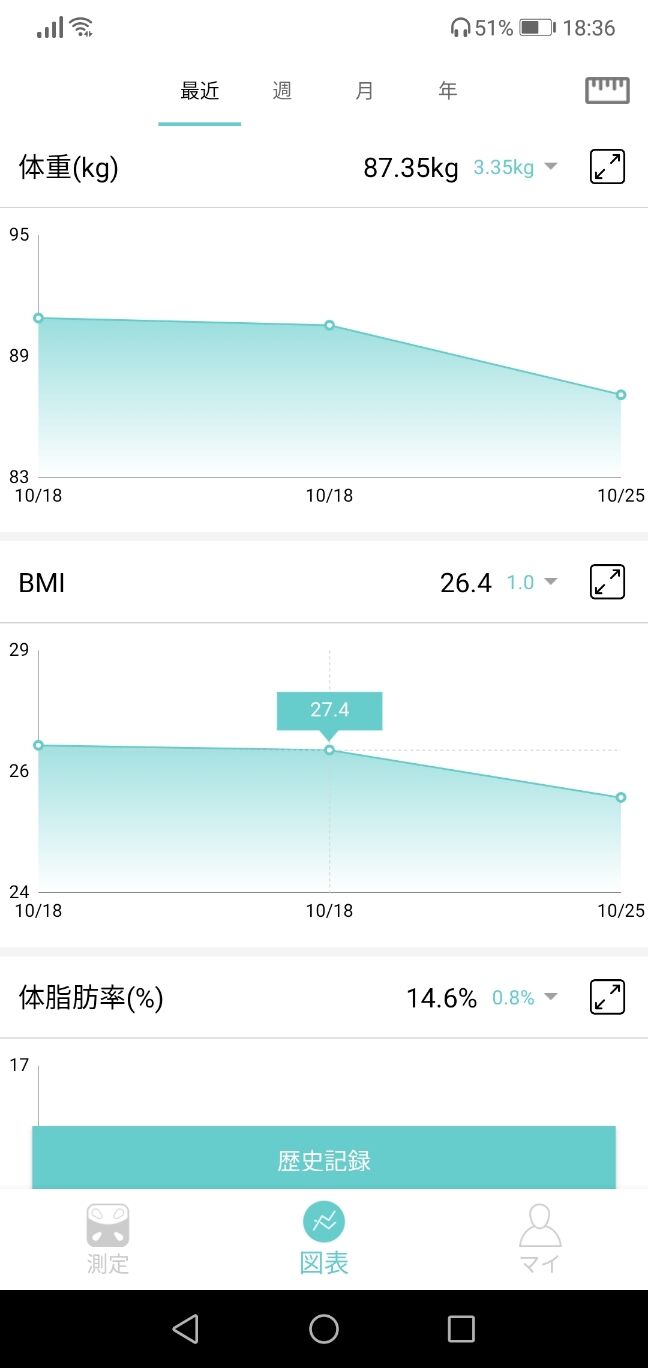Viewport: 648px width, 1368px height.
Task: Switch to the 週 tab
Action: tap(282, 91)
